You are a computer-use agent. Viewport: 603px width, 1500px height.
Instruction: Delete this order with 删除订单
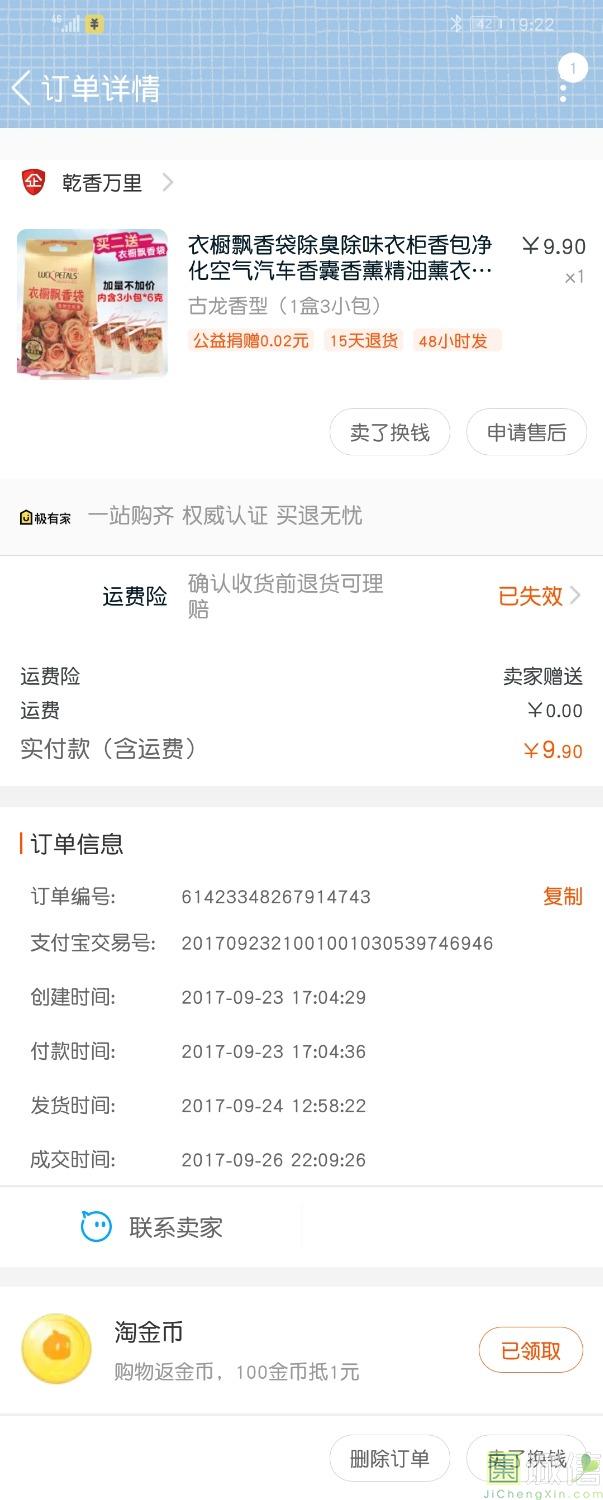[389, 1459]
